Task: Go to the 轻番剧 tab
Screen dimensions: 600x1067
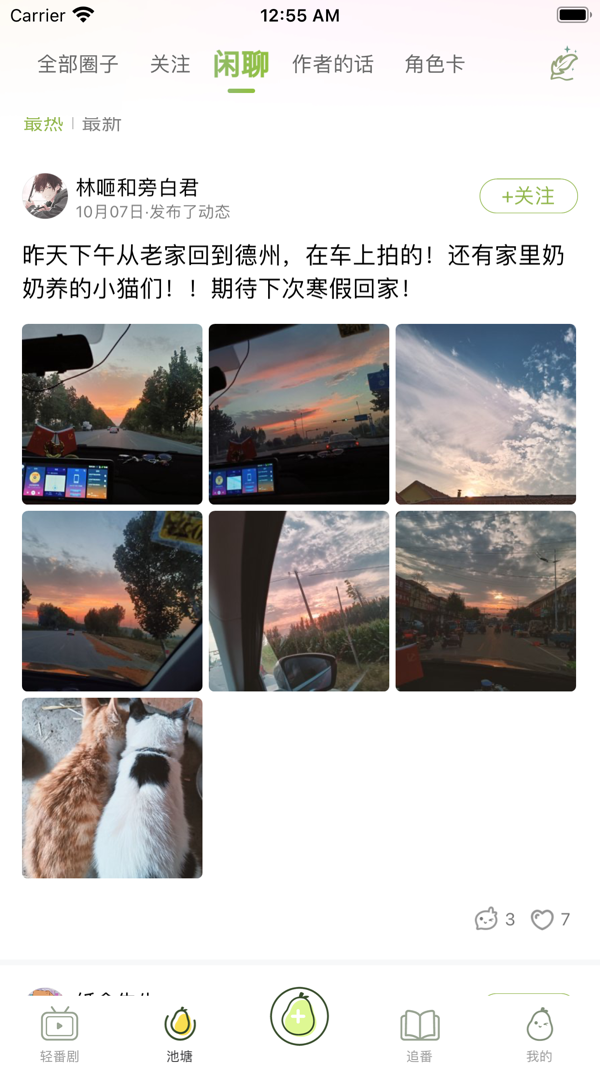Action: click(59, 1034)
